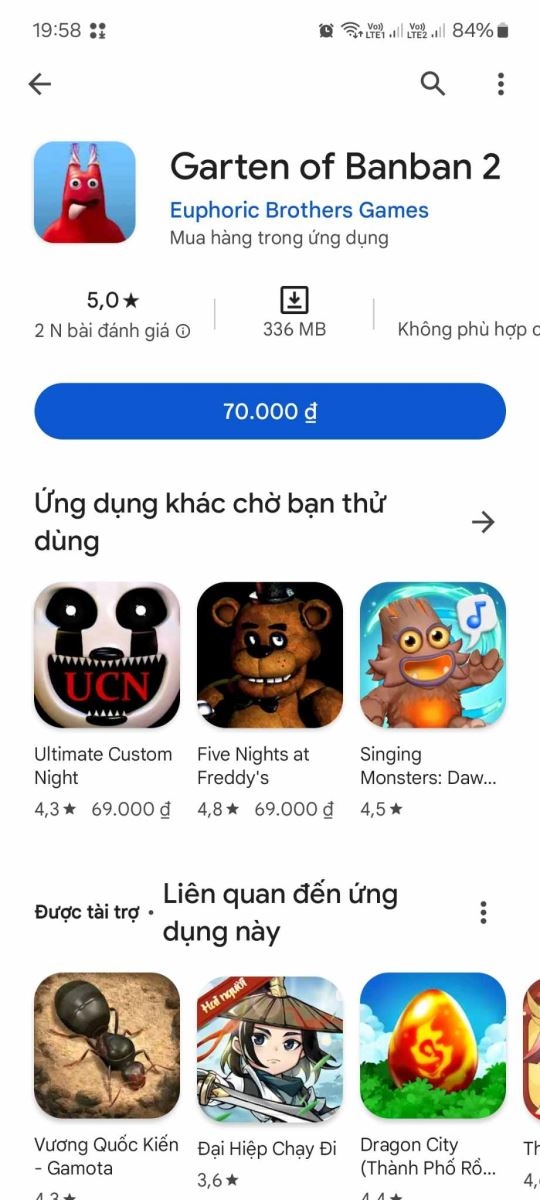This screenshot has height=1200, width=540.
Task: Buy the game for 70.000 đ
Action: [x=270, y=411]
